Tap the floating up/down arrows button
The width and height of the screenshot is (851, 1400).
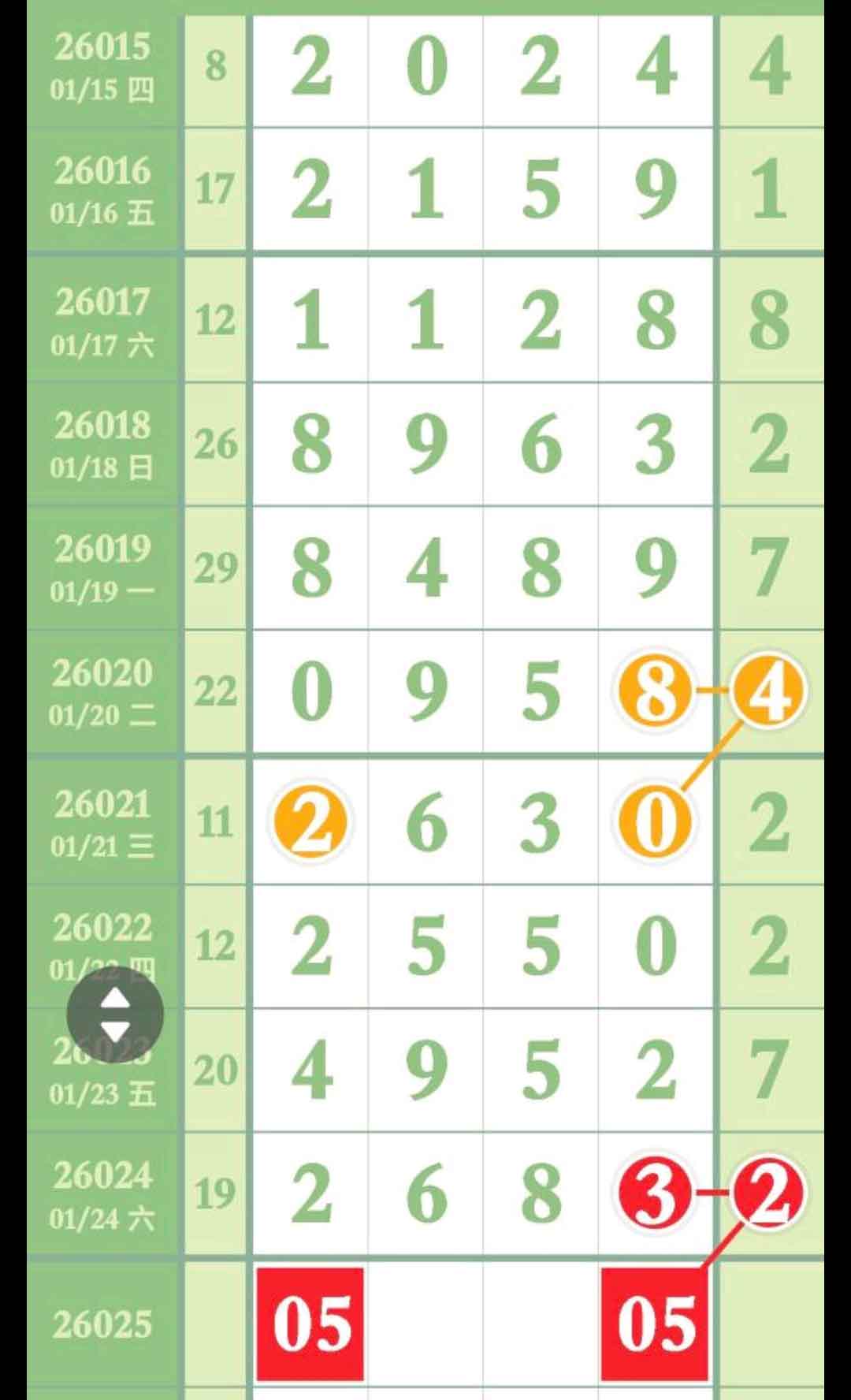point(115,1015)
